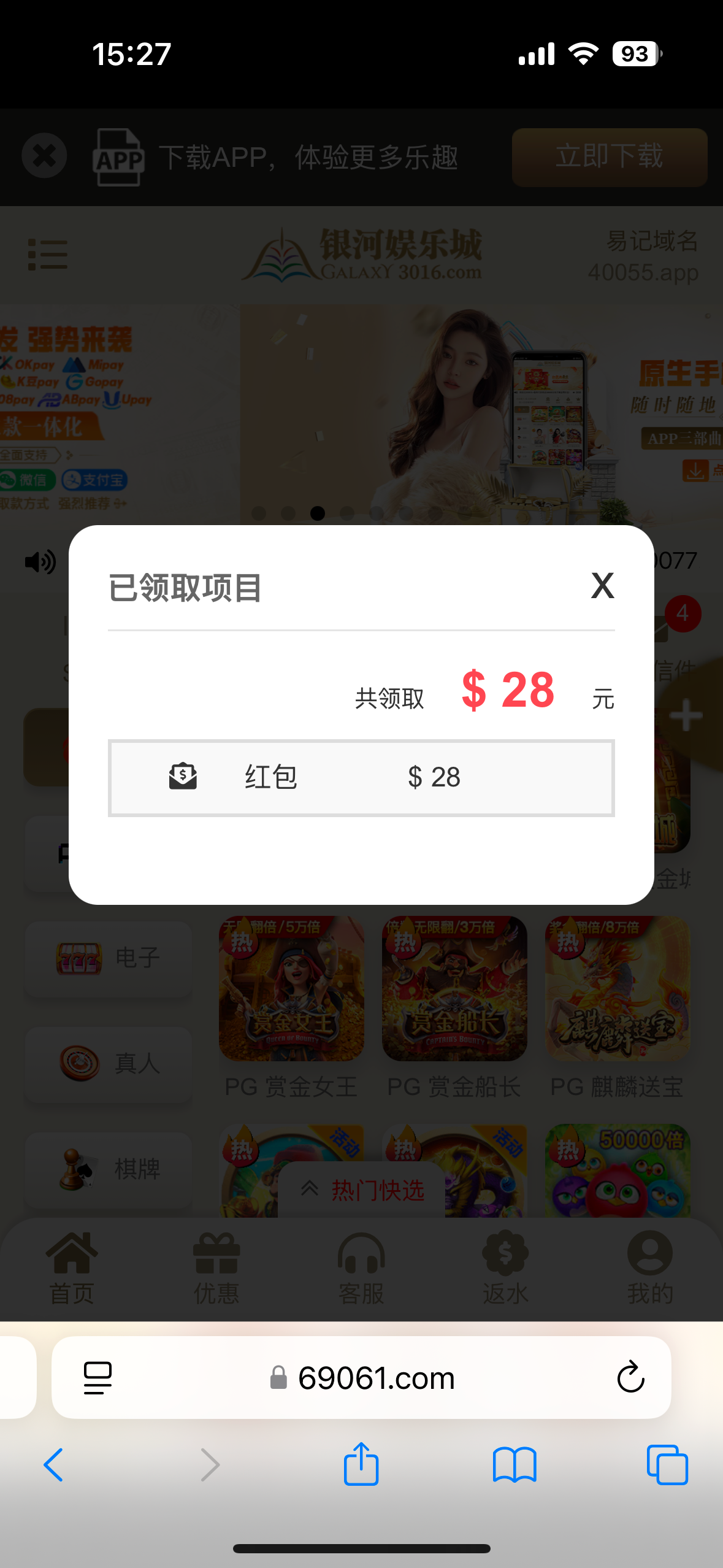Close the 已领取项目 dialog
This screenshot has width=723, height=1568.
[602, 586]
